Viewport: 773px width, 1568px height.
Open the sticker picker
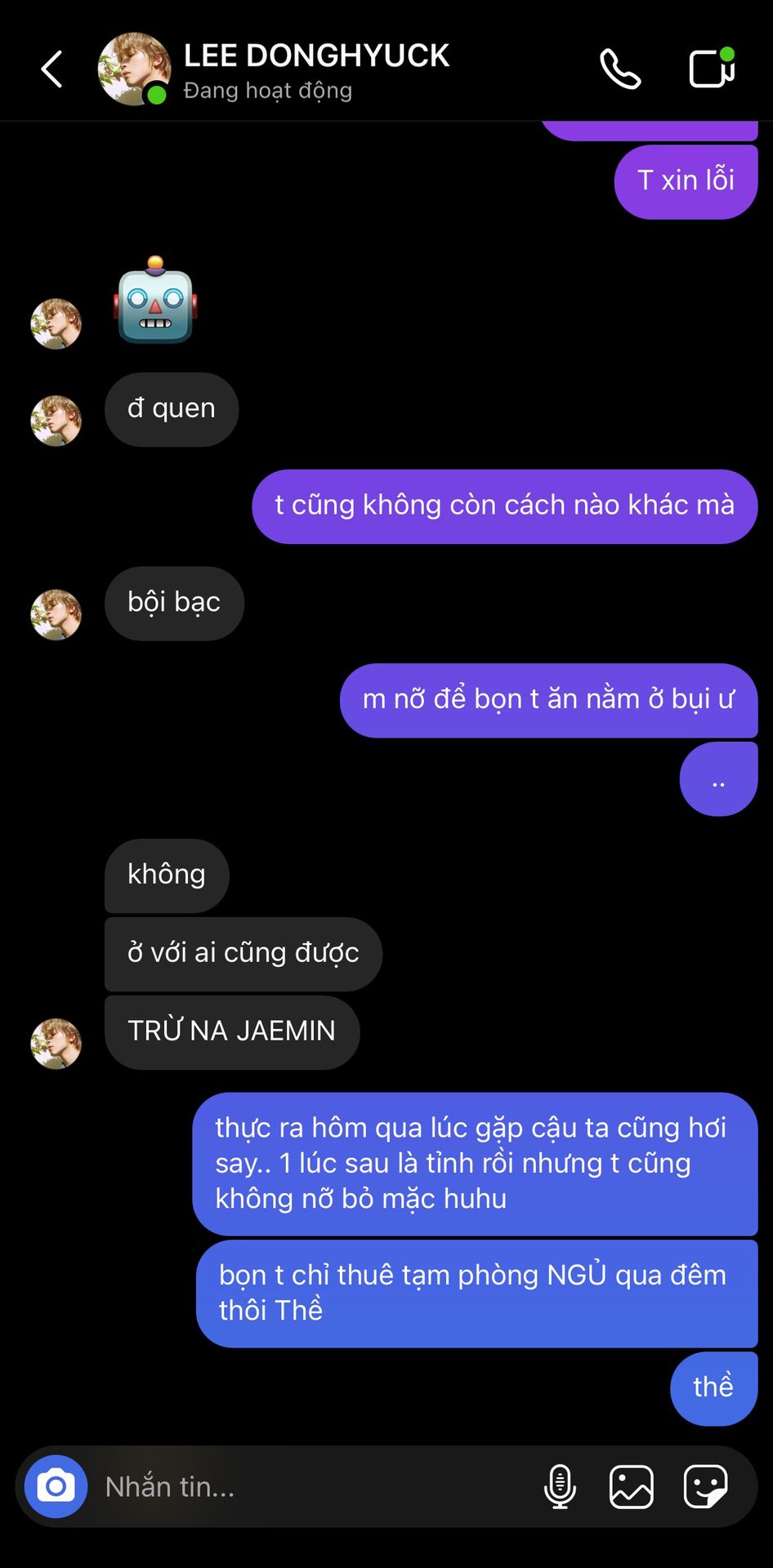coord(705,1486)
